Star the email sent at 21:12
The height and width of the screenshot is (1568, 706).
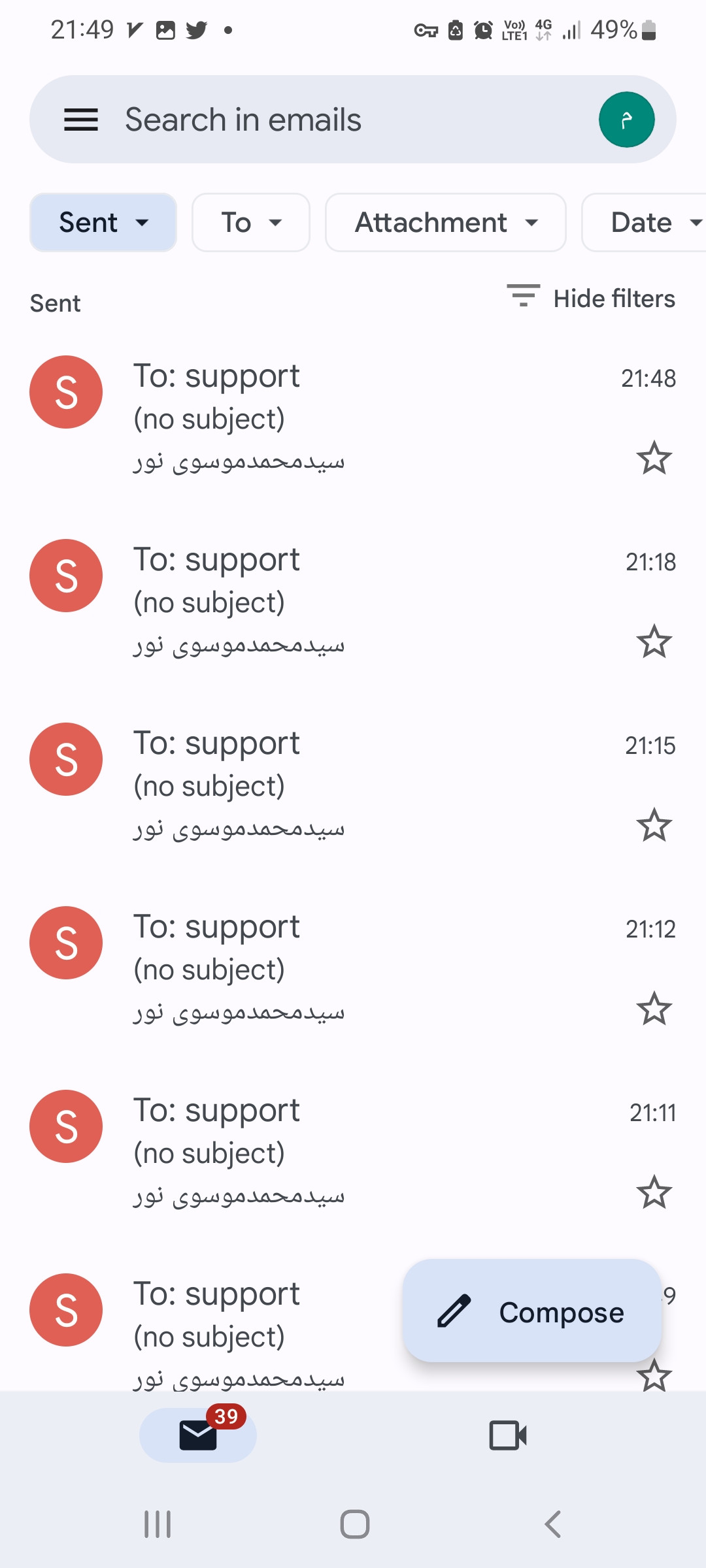(x=654, y=1009)
